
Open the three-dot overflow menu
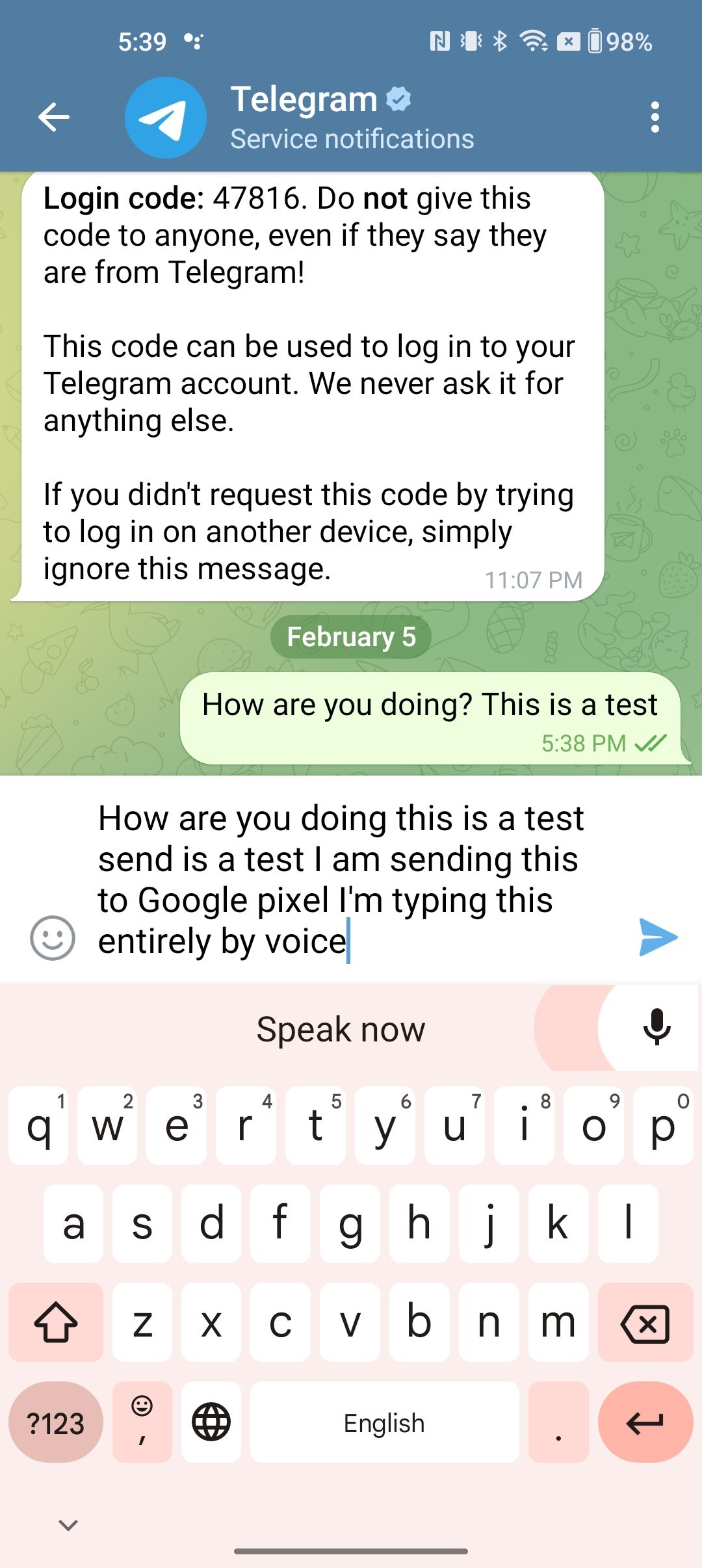[655, 118]
